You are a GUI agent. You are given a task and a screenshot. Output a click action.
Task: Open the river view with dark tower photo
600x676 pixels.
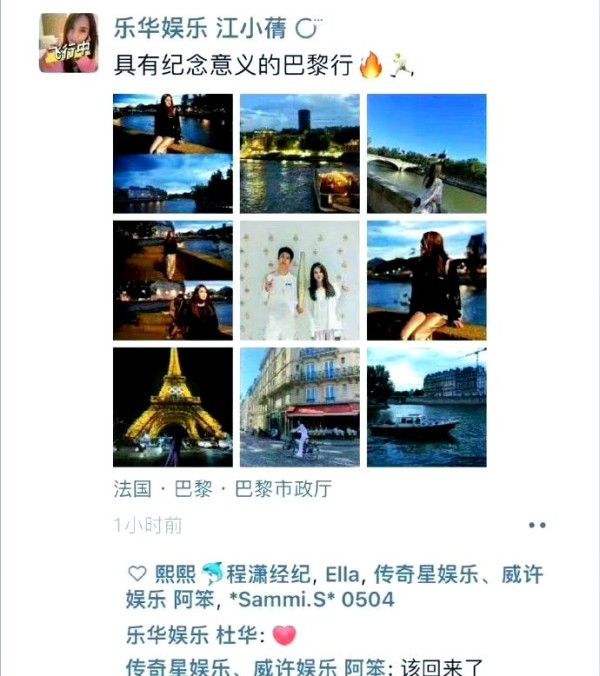(299, 154)
